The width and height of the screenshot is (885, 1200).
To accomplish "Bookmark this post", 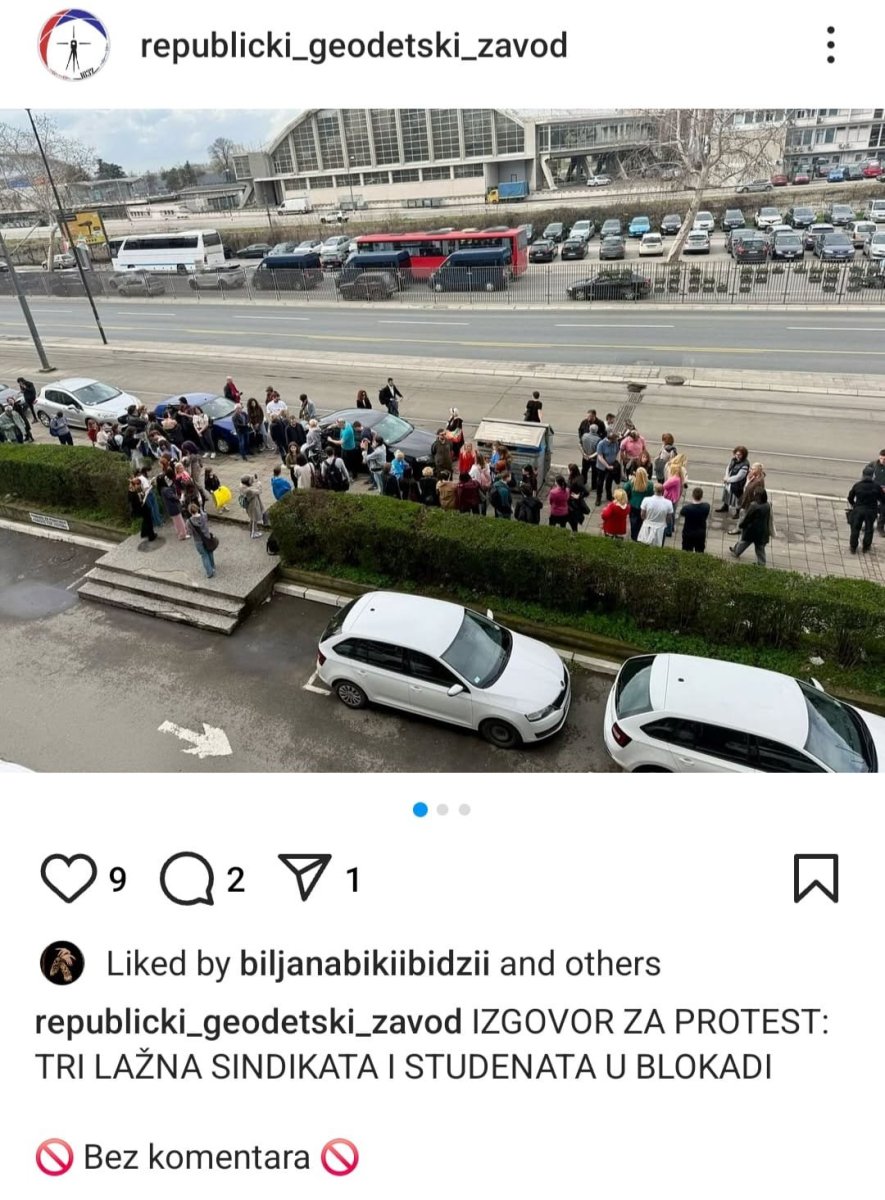I will (815, 879).
